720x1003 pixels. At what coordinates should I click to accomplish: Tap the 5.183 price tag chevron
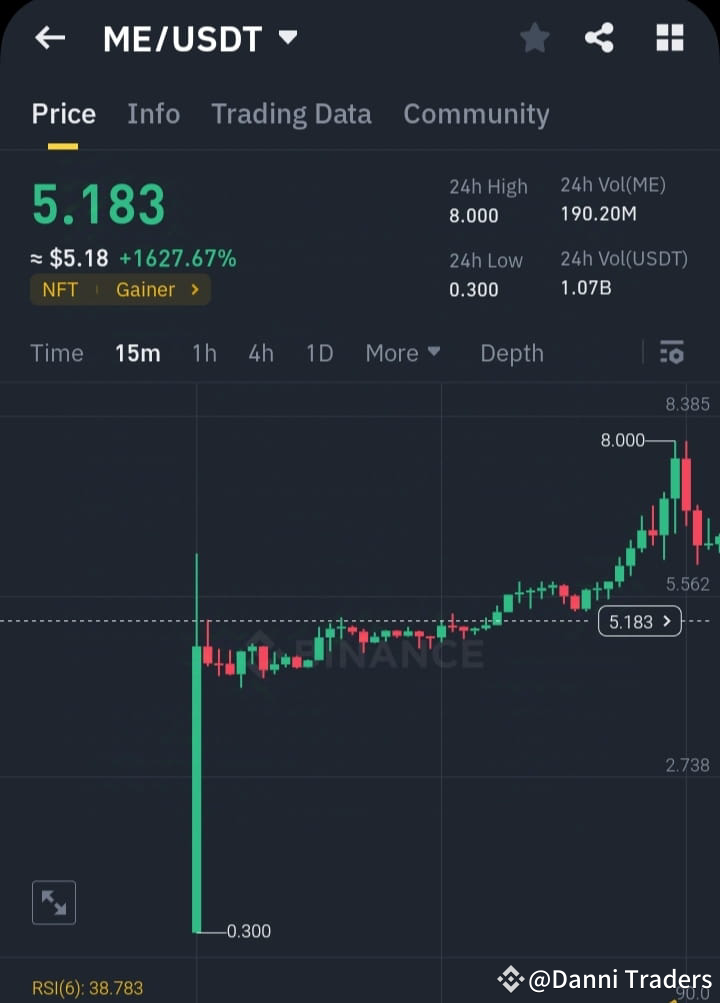coord(668,621)
